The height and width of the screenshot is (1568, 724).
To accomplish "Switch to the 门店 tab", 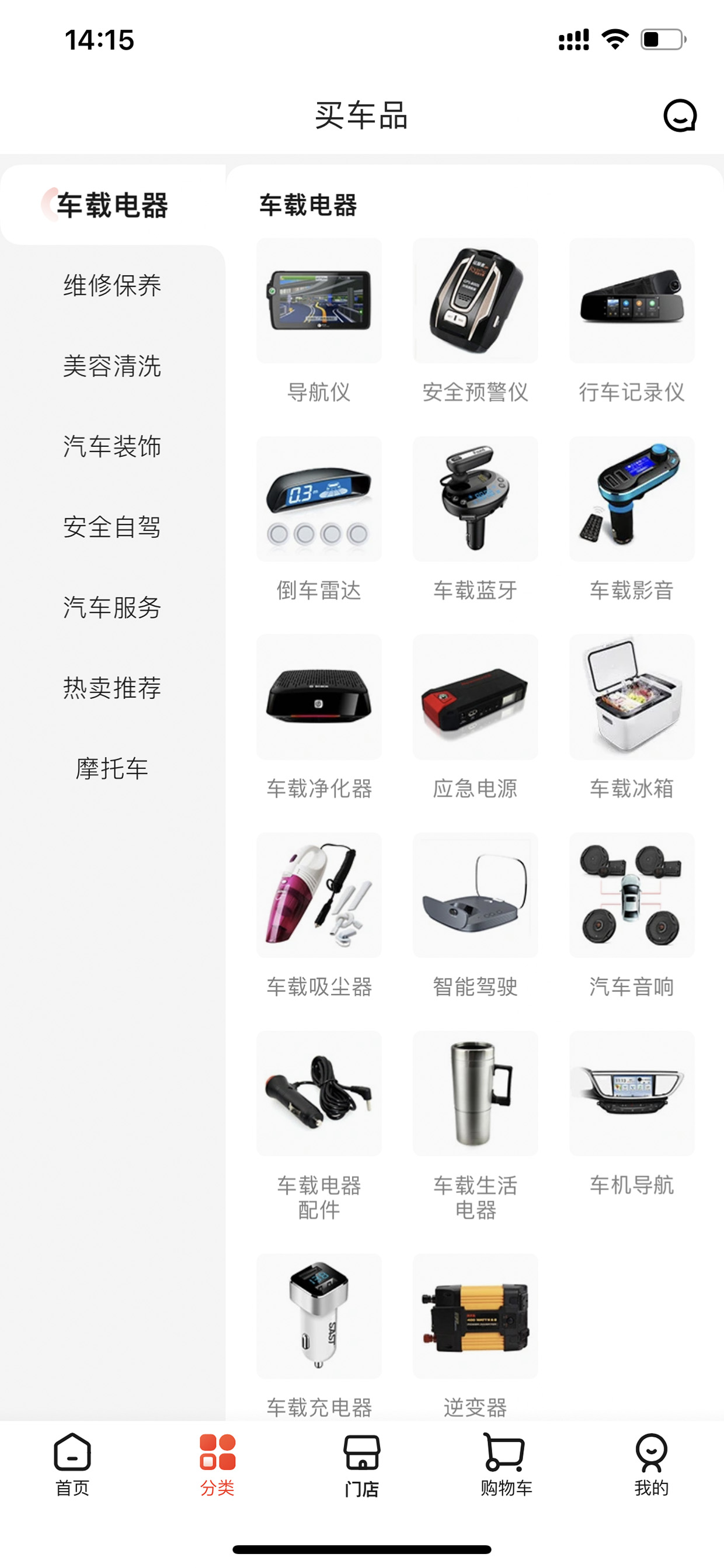I will (362, 1465).
